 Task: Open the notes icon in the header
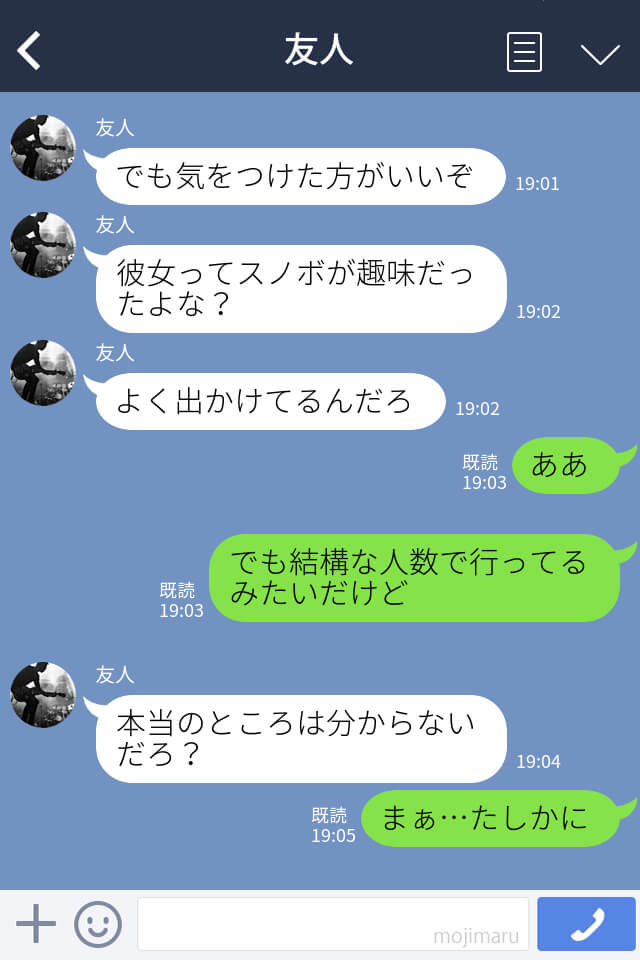pyautogui.click(x=524, y=52)
